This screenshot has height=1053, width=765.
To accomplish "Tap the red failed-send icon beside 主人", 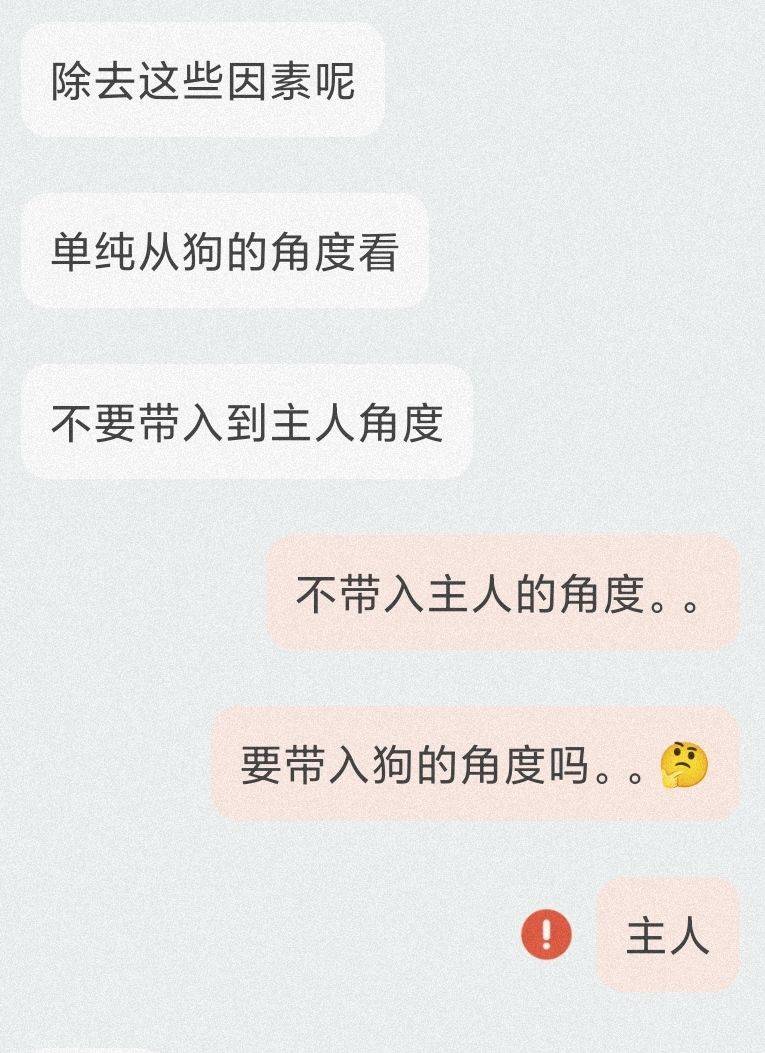I will click(547, 935).
